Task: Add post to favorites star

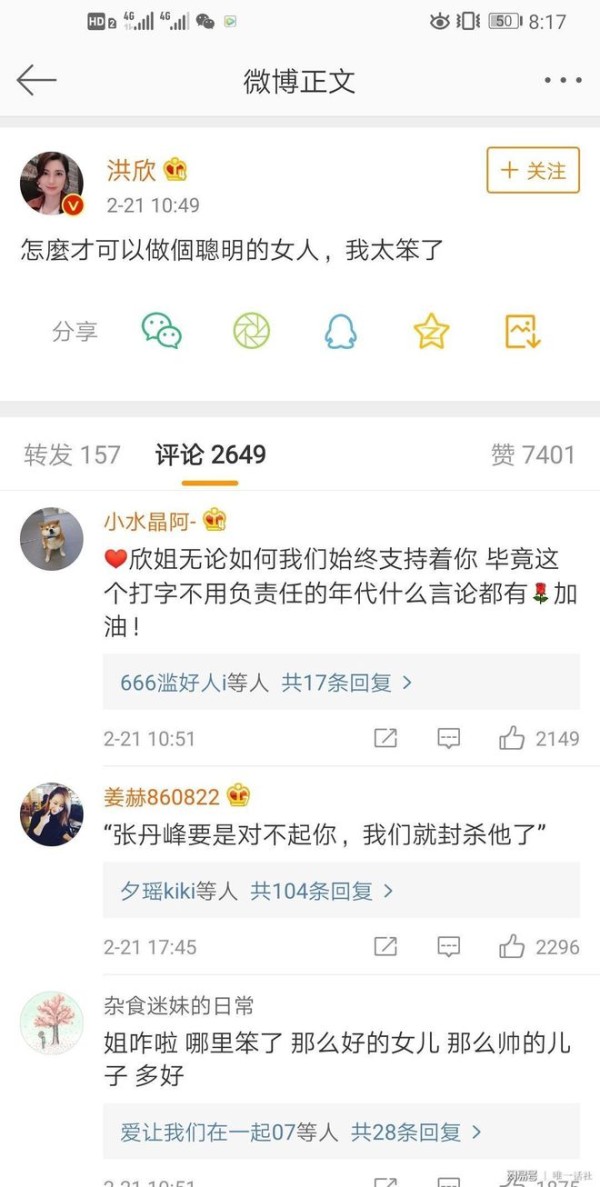Action: coord(431,331)
